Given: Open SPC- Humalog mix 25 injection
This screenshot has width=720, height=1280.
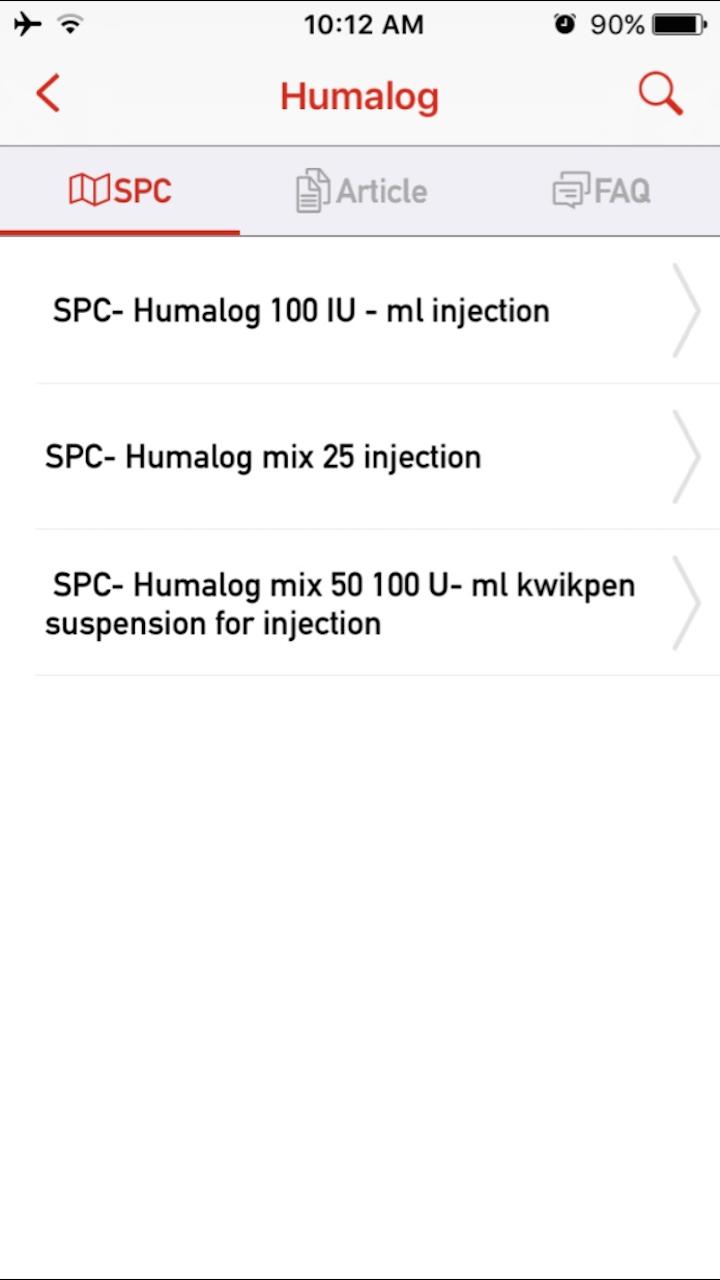Looking at the screenshot, I should tap(360, 457).
